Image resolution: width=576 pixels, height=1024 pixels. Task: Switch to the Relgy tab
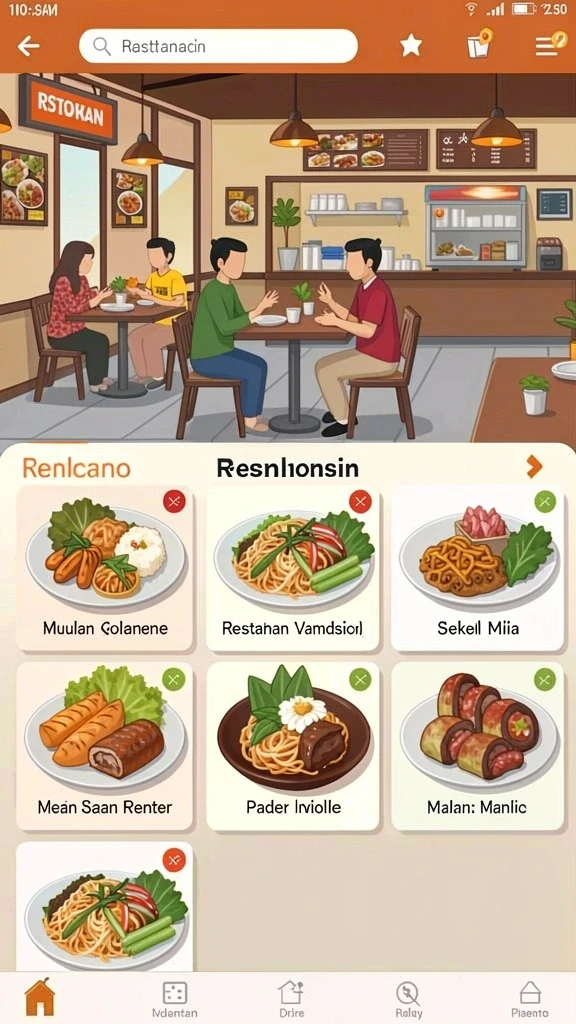pyautogui.click(x=409, y=999)
